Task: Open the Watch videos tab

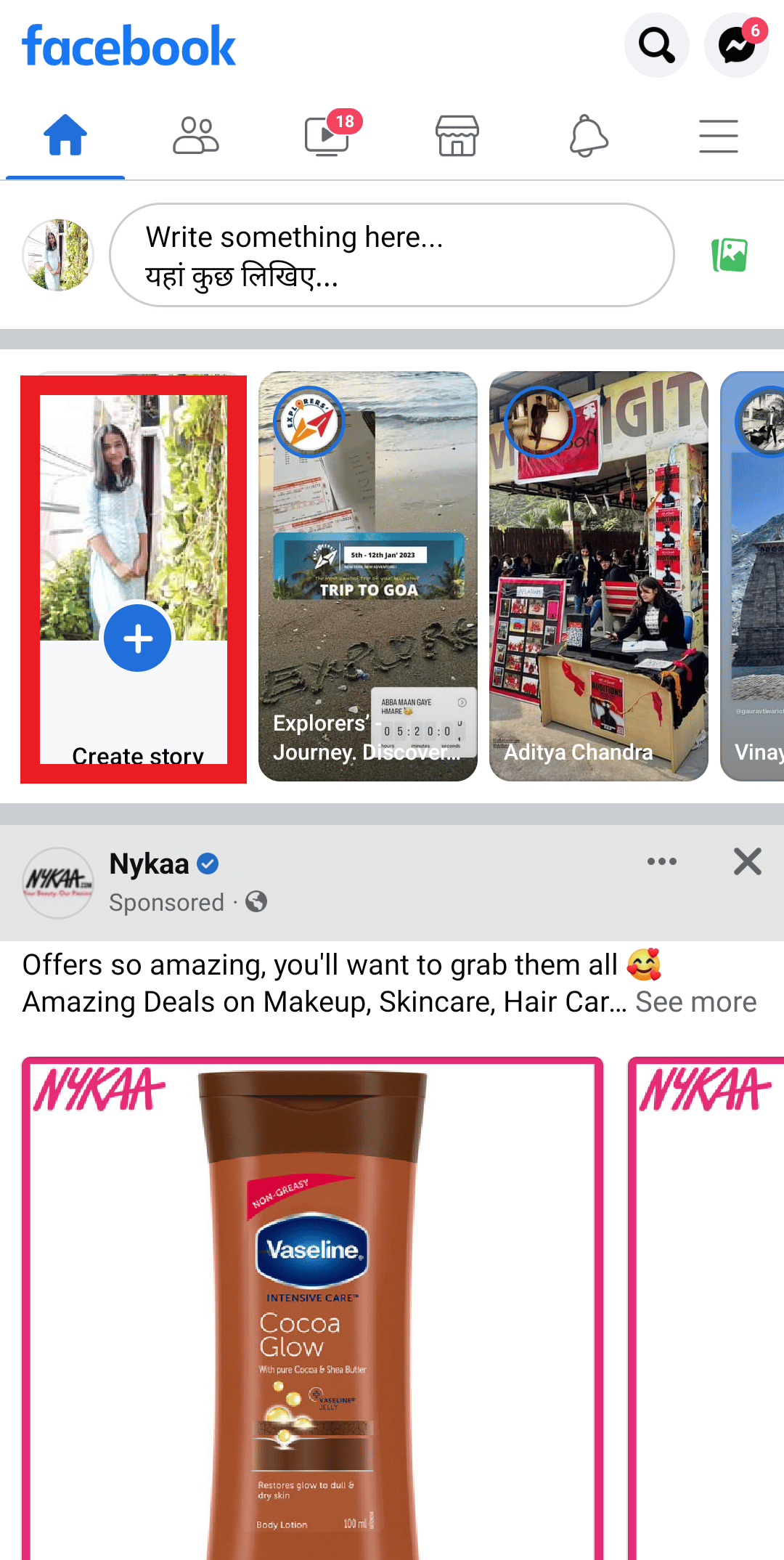Action: [x=327, y=136]
